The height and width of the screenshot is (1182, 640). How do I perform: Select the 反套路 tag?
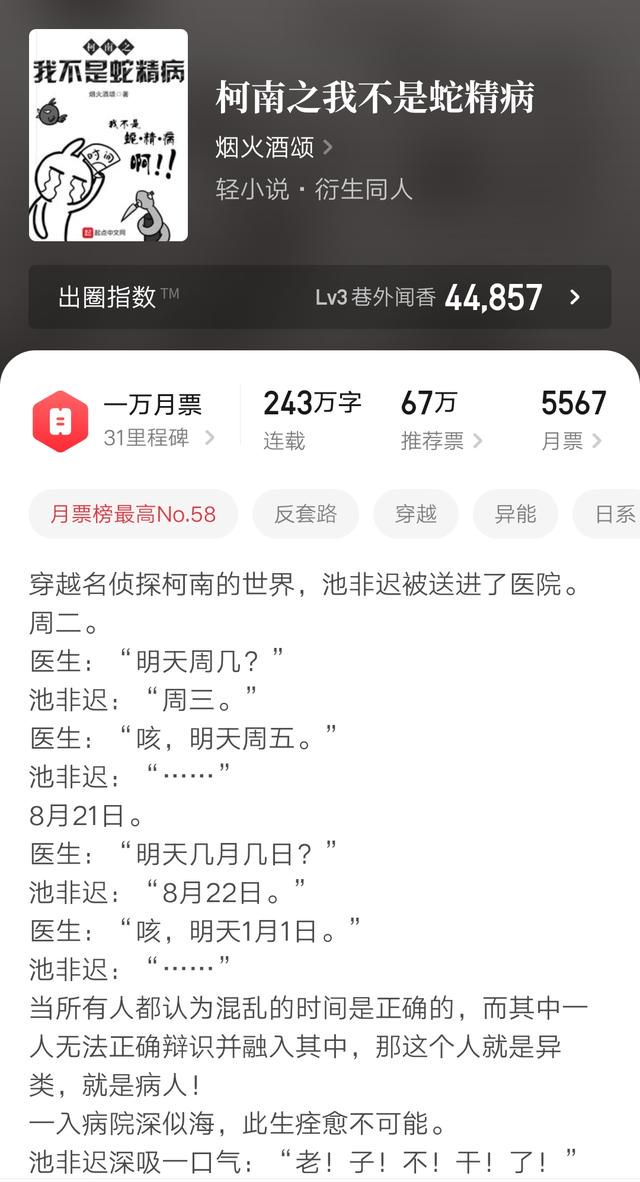[305, 514]
